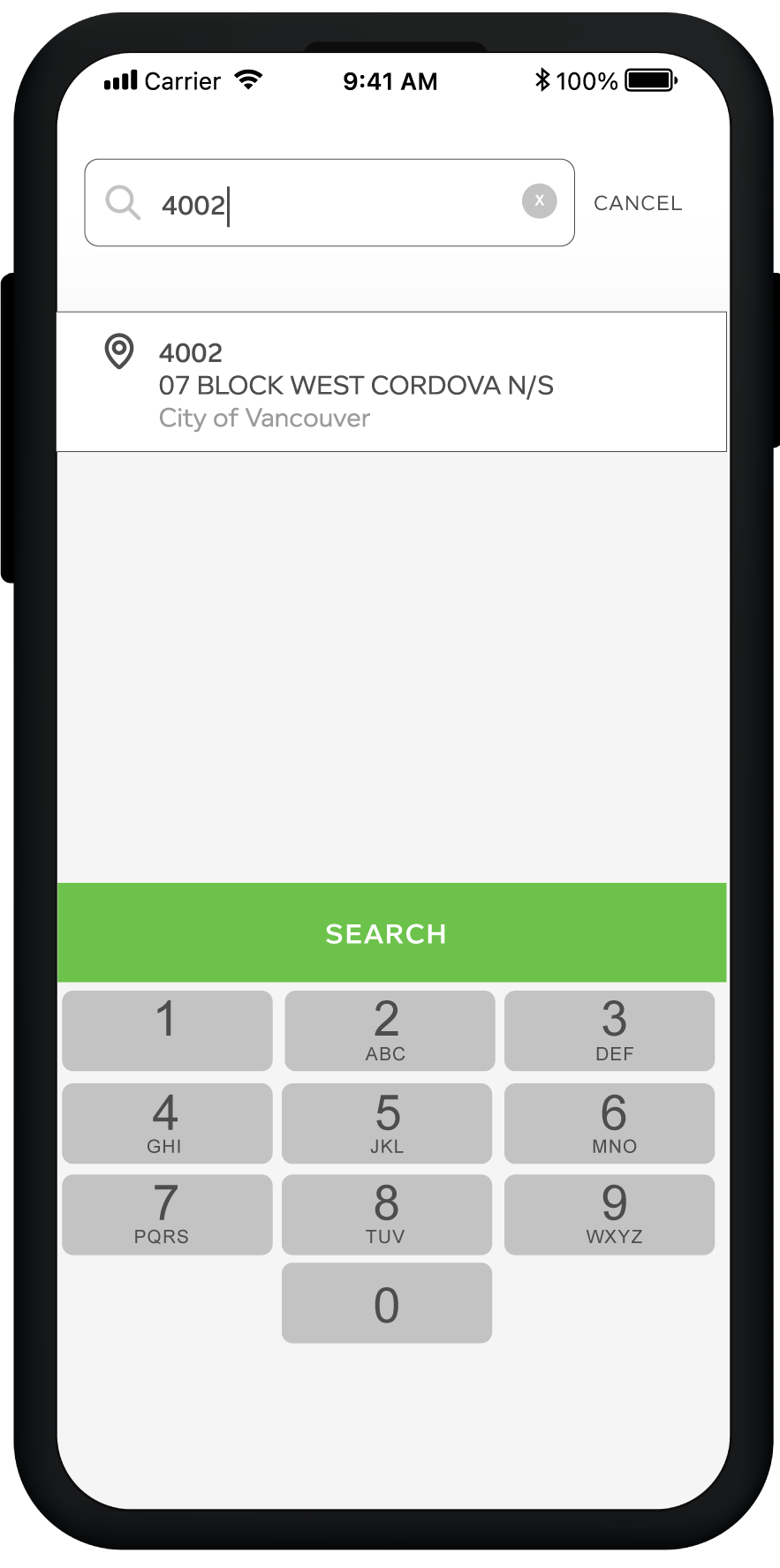Tap the 4 GHI key
The width and height of the screenshot is (780, 1568).
pos(167,1123)
